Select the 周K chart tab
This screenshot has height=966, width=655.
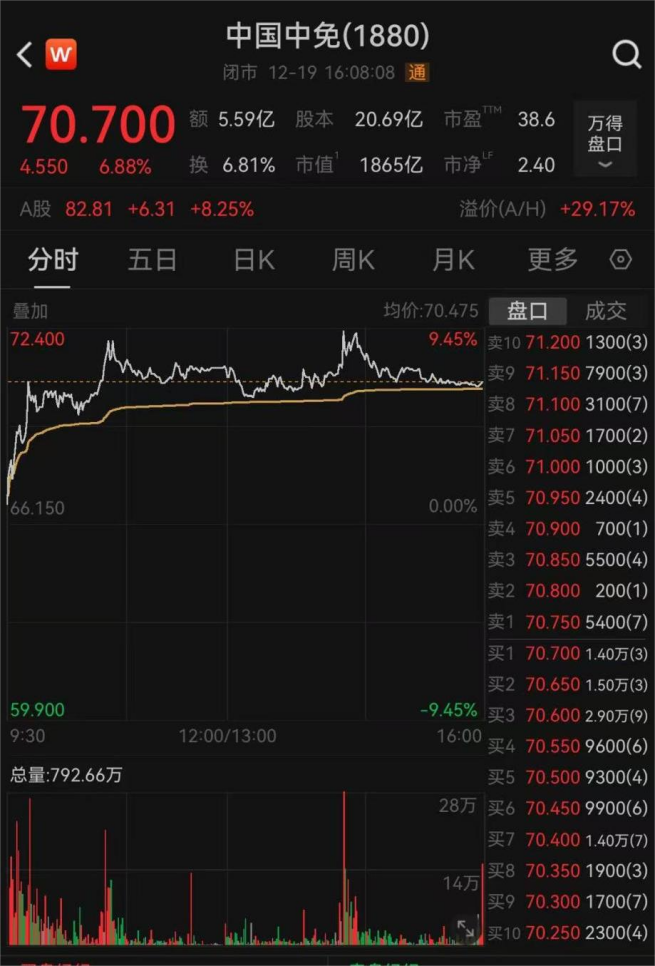click(353, 260)
